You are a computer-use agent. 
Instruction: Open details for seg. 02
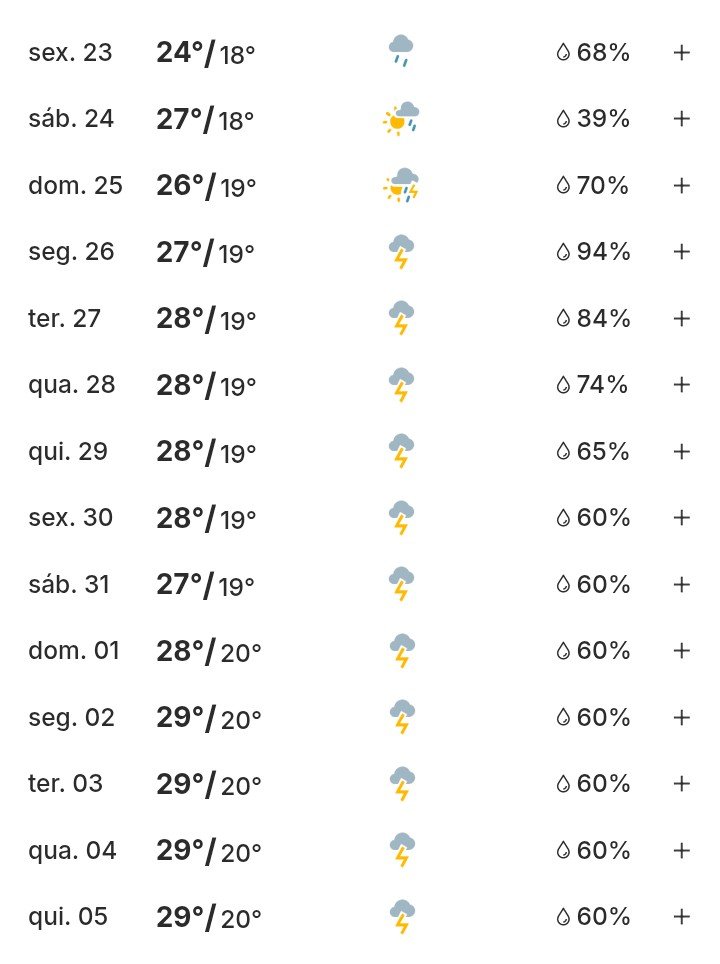click(x=682, y=718)
